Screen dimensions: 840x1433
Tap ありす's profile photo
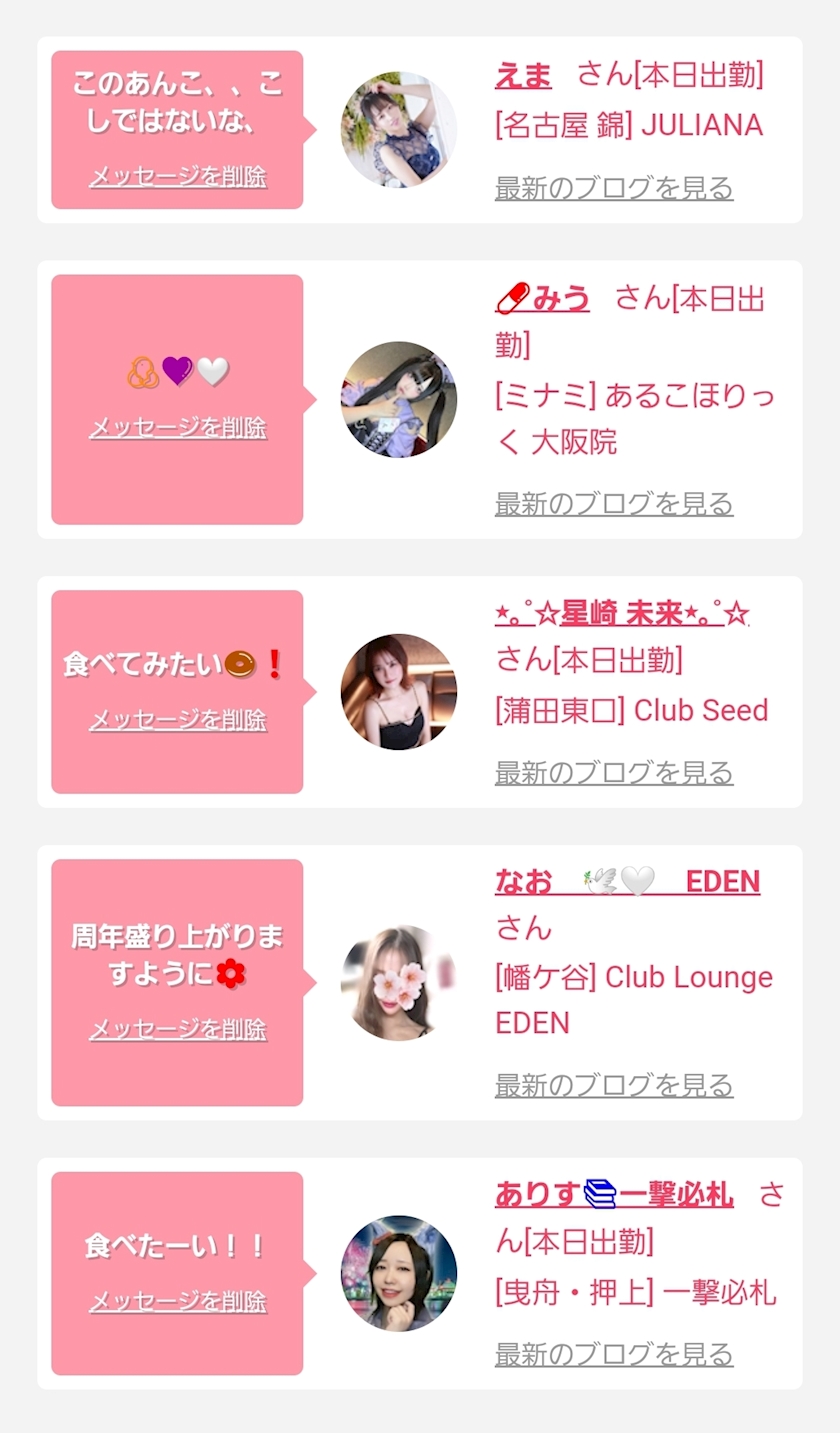pyautogui.click(x=398, y=1273)
